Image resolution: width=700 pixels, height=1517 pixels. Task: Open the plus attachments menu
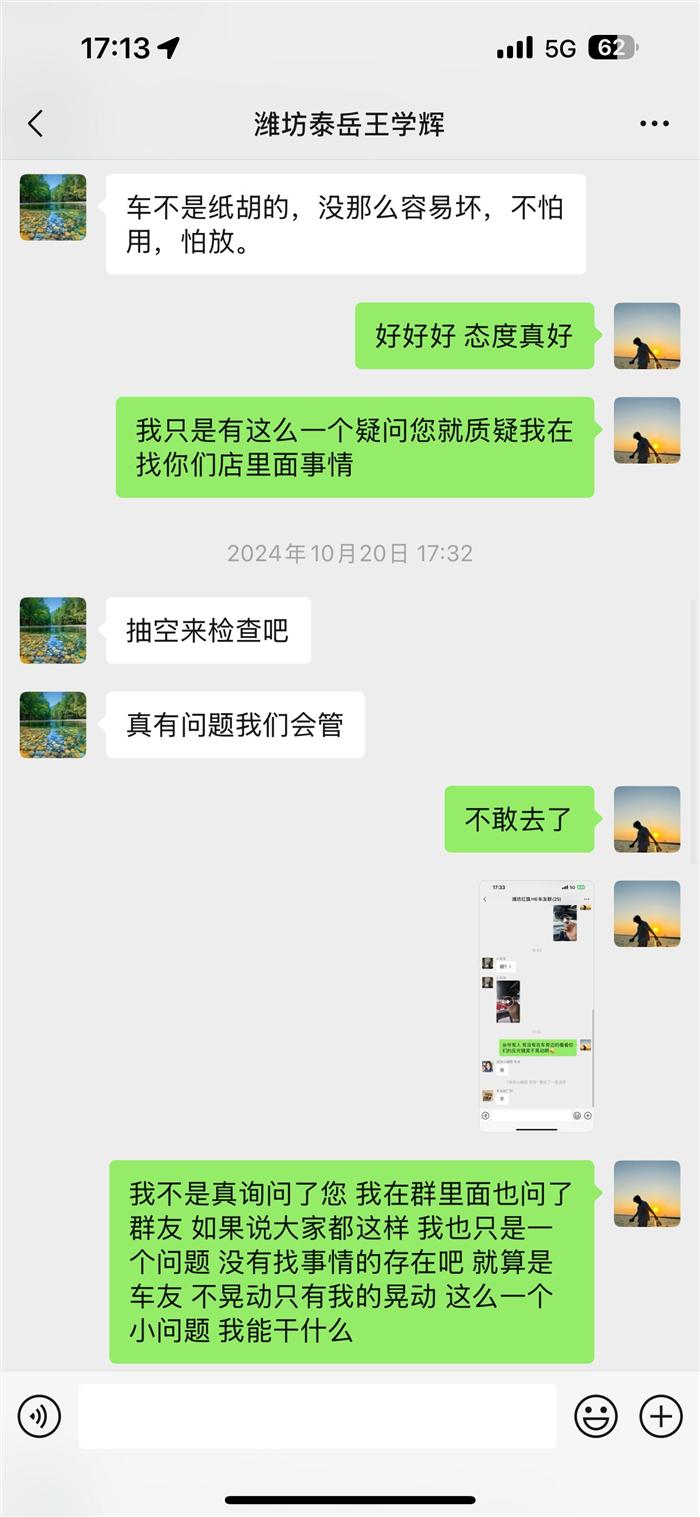click(660, 1416)
